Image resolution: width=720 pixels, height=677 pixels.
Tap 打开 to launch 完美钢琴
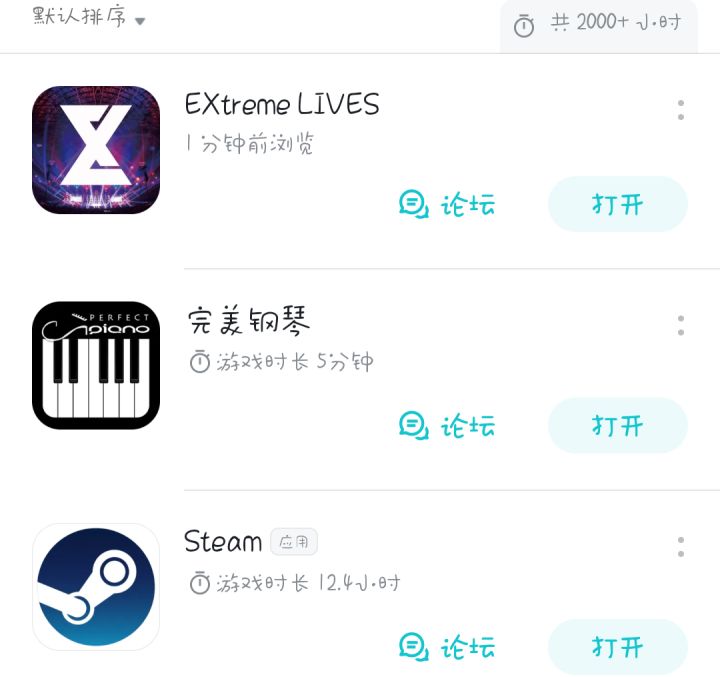pyautogui.click(x=617, y=426)
